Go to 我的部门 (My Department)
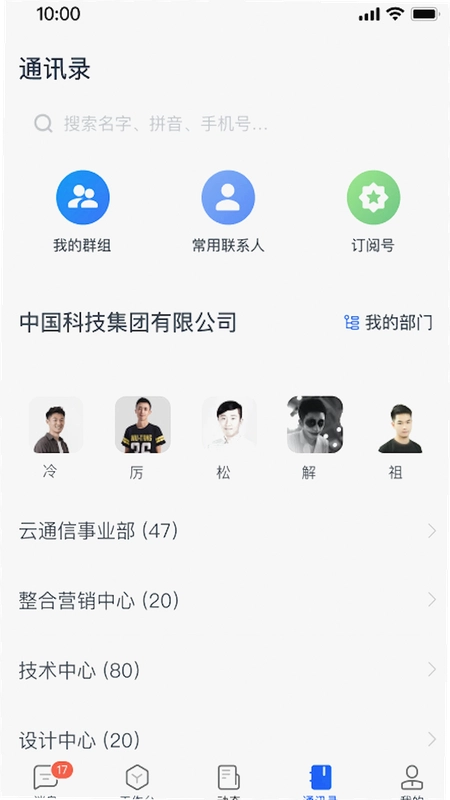 tap(388, 322)
